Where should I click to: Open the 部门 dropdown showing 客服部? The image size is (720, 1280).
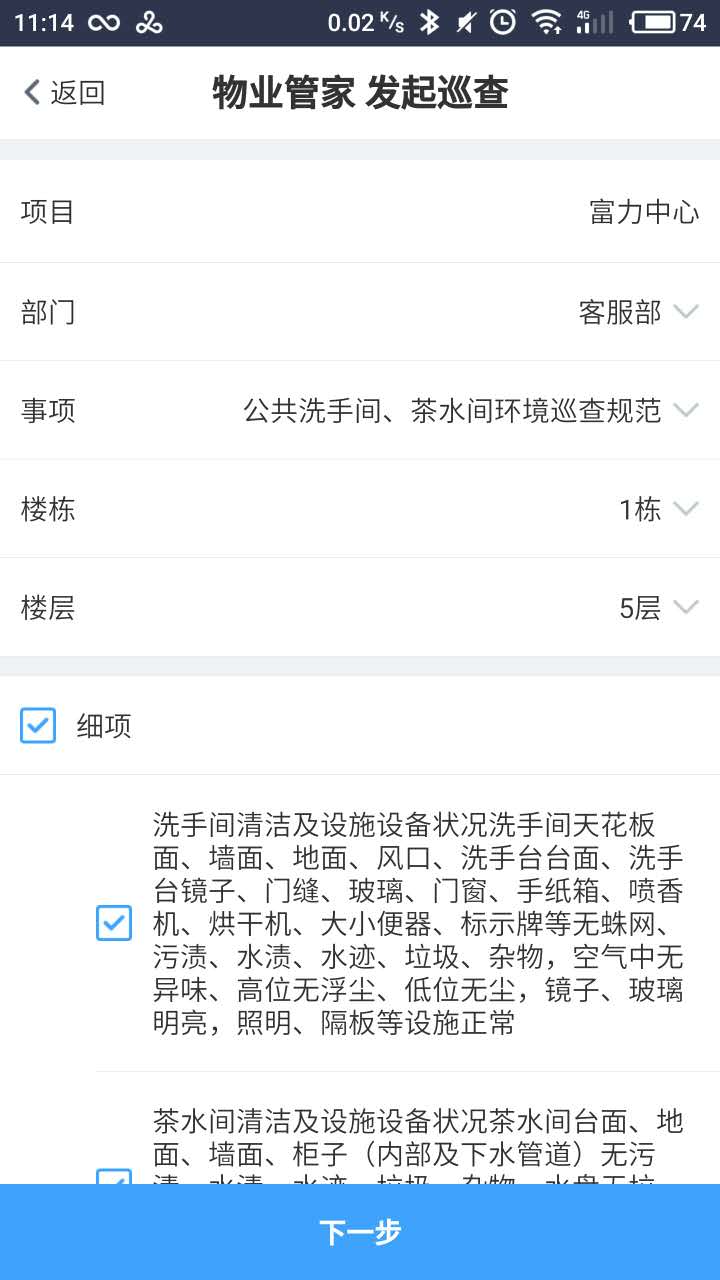(638, 312)
